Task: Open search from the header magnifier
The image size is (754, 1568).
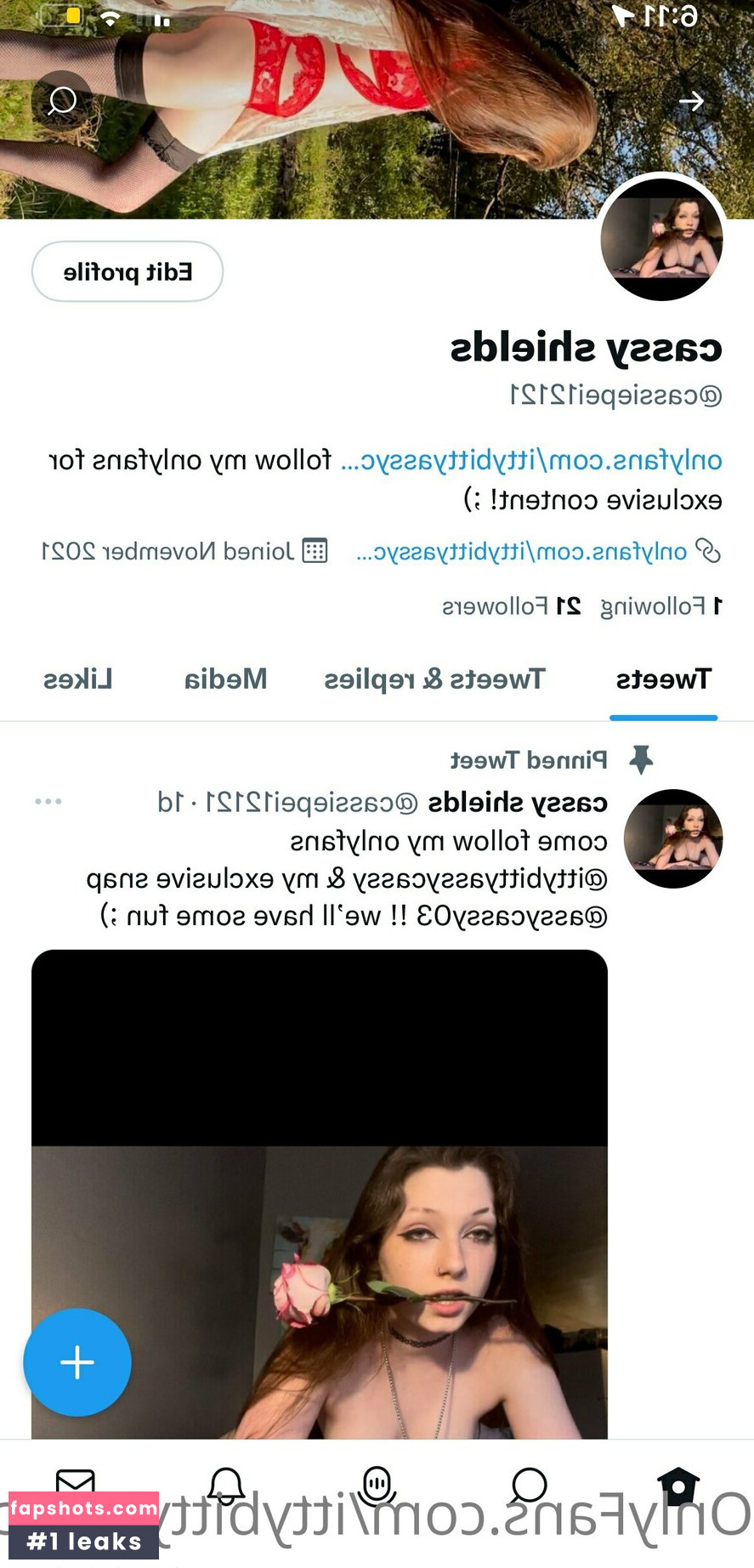Action: 62,100
